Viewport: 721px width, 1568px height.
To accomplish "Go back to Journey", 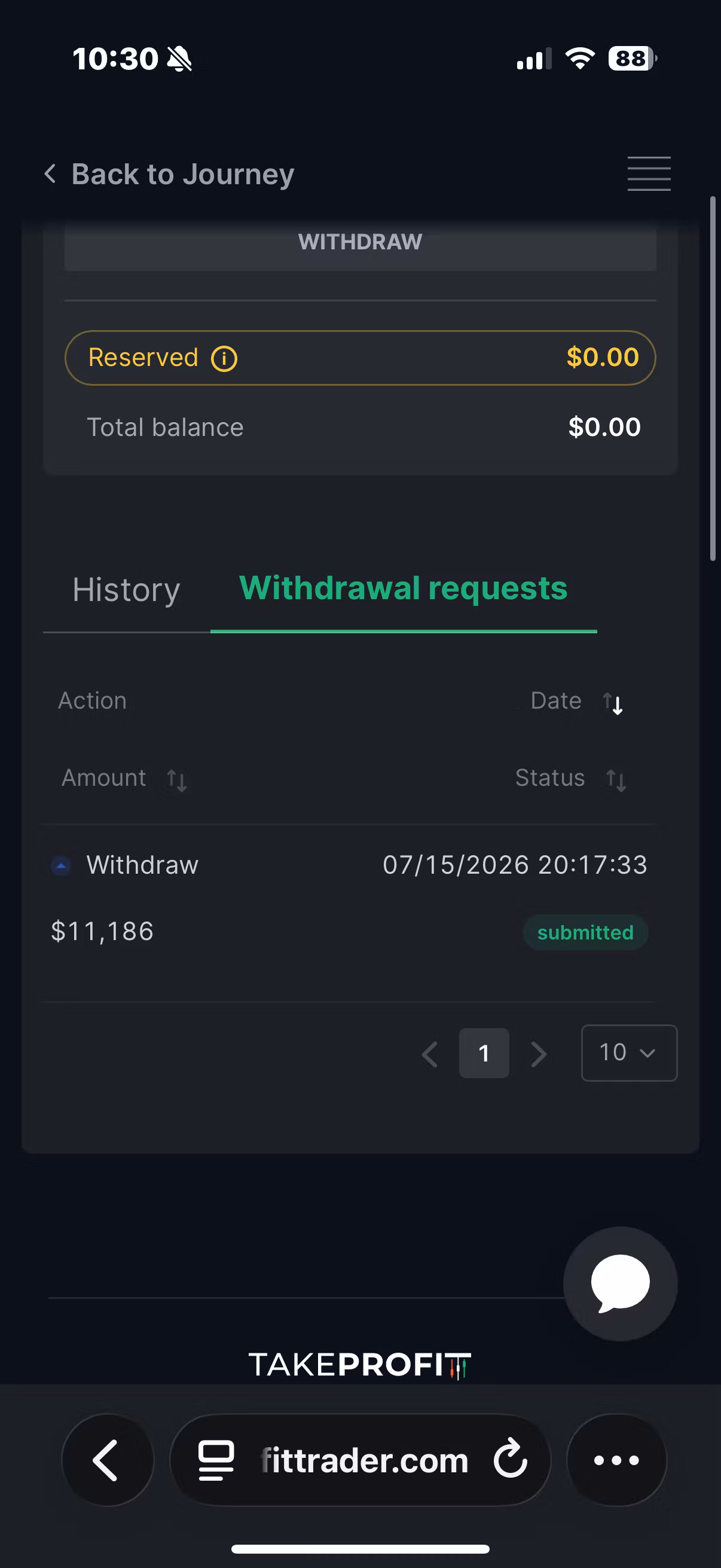I will [x=169, y=174].
